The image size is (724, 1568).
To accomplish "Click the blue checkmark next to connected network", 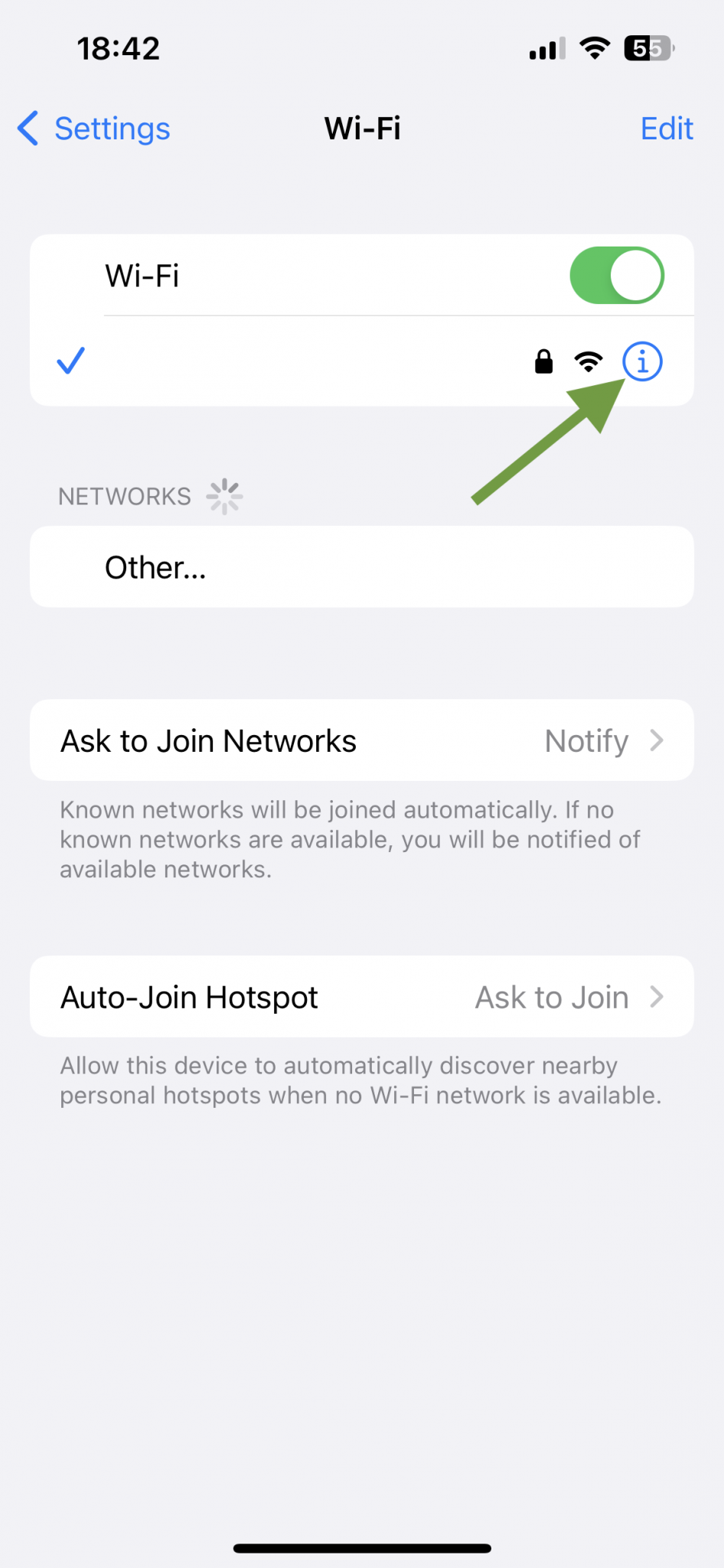I will tap(70, 361).
